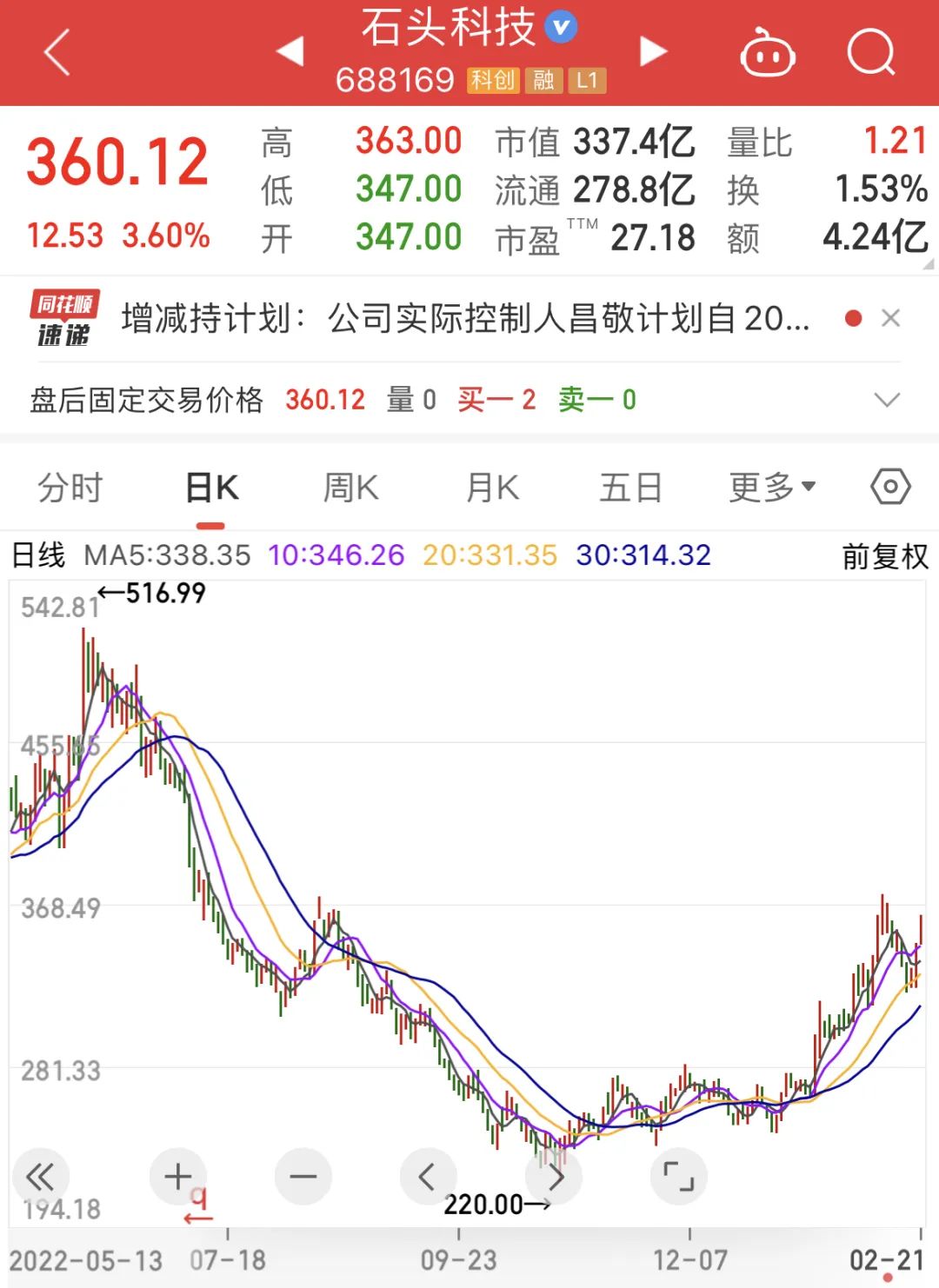Viewport: 939px width, 1288px height.
Task: Zoom in the K-line chart with plus
Action: click(x=178, y=1177)
